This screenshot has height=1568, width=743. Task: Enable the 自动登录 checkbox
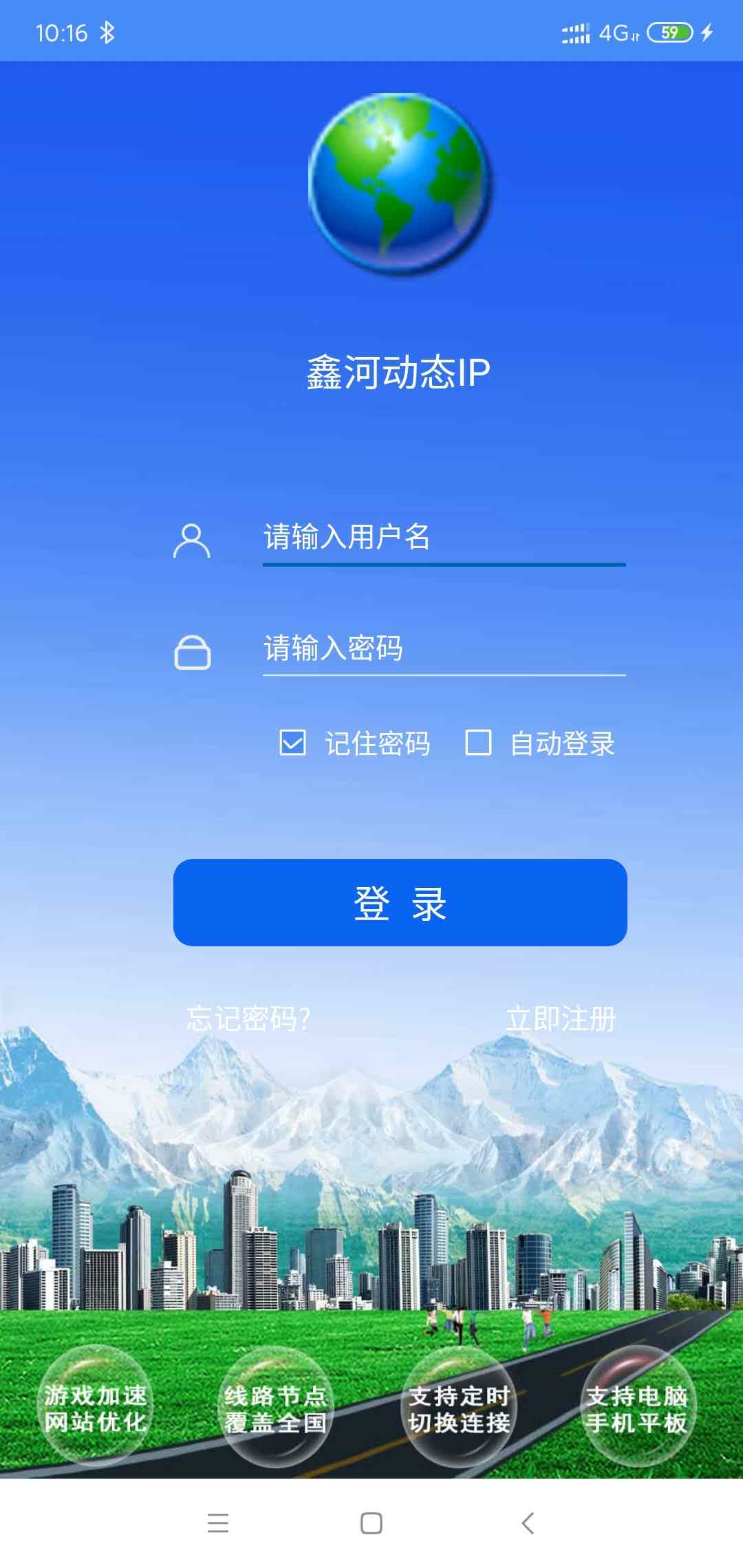pyautogui.click(x=478, y=743)
